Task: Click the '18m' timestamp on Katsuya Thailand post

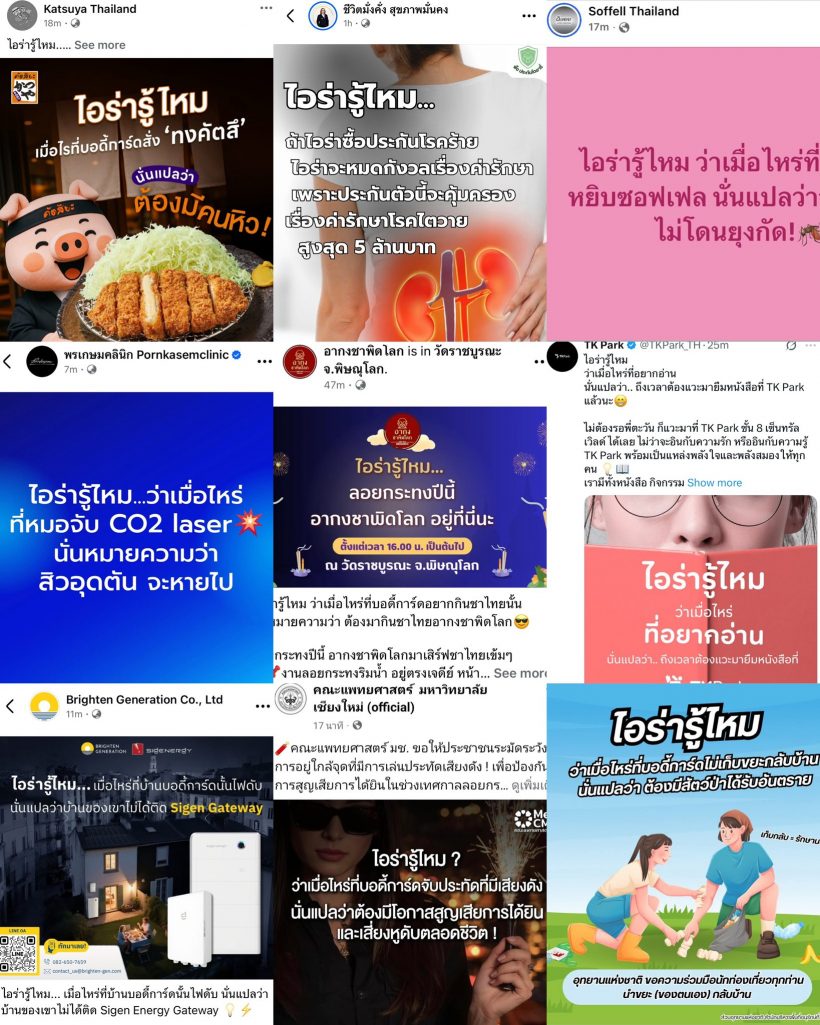Action: (52, 22)
